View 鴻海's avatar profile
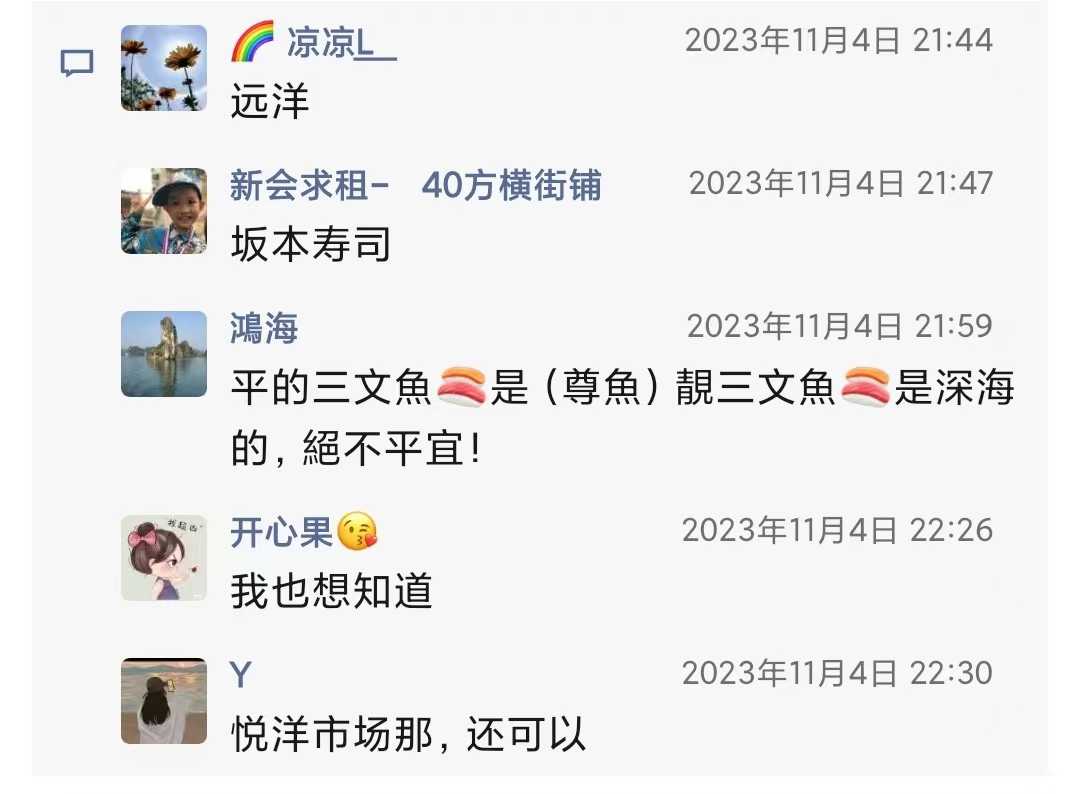This screenshot has width=1080, height=794. [164, 354]
